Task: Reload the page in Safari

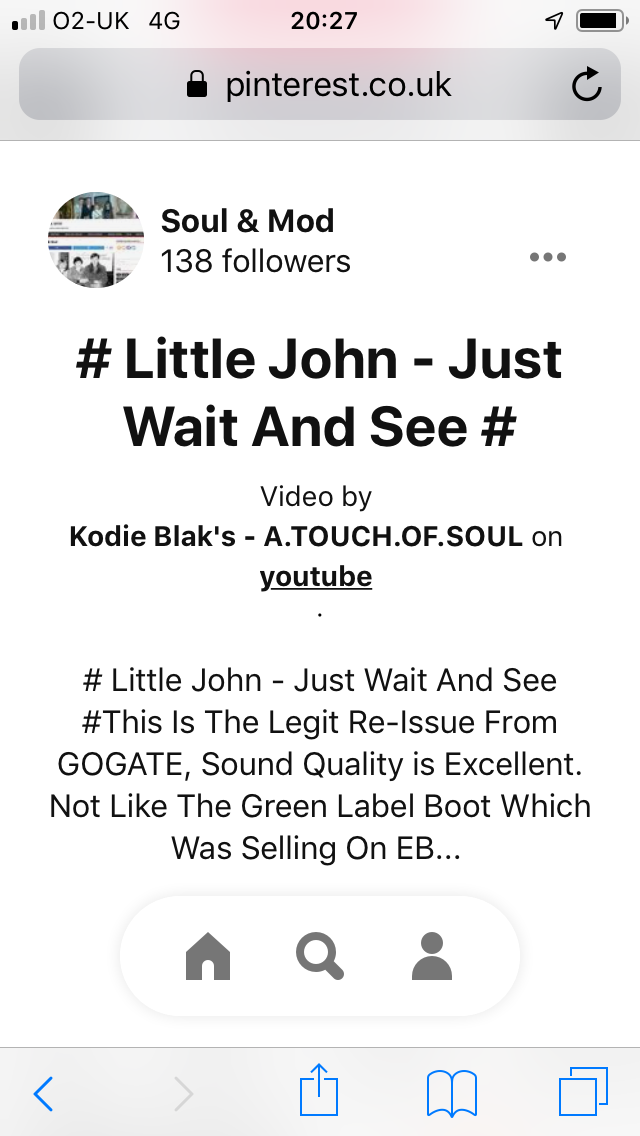Action: click(586, 85)
